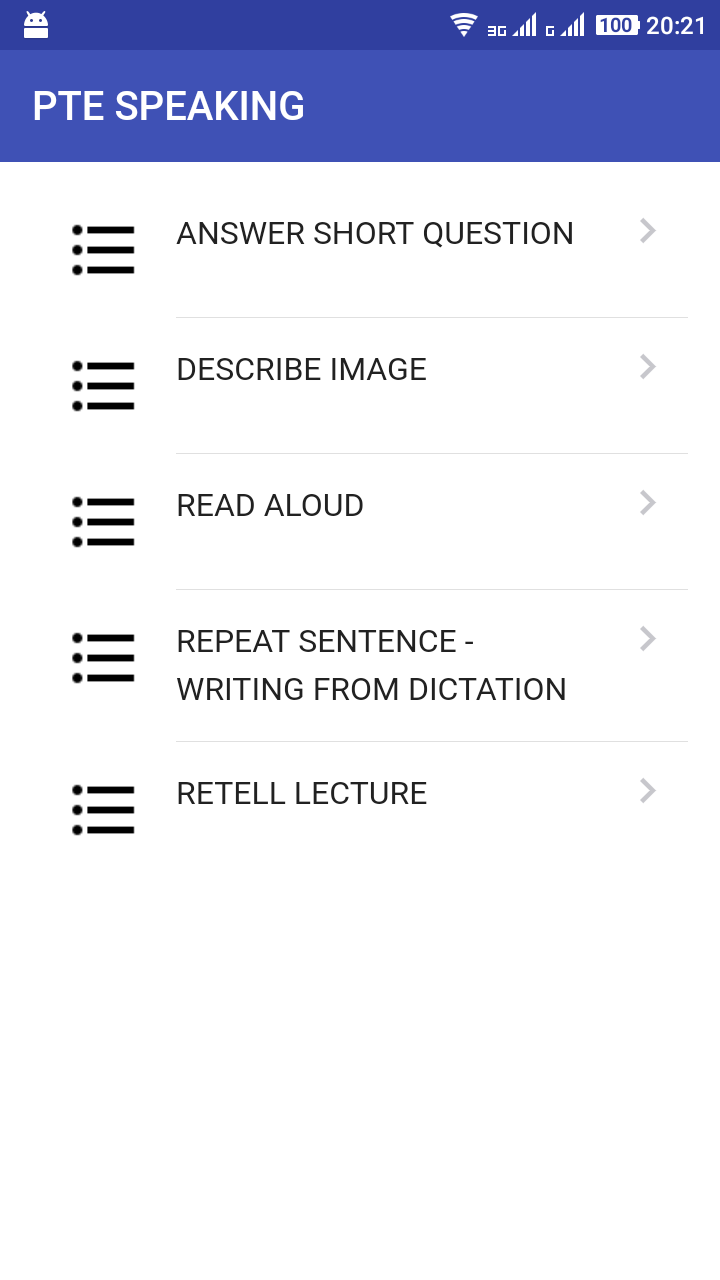Go to Read Aloud exercises
This screenshot has height=1280, width=720.
click(270, 506)
